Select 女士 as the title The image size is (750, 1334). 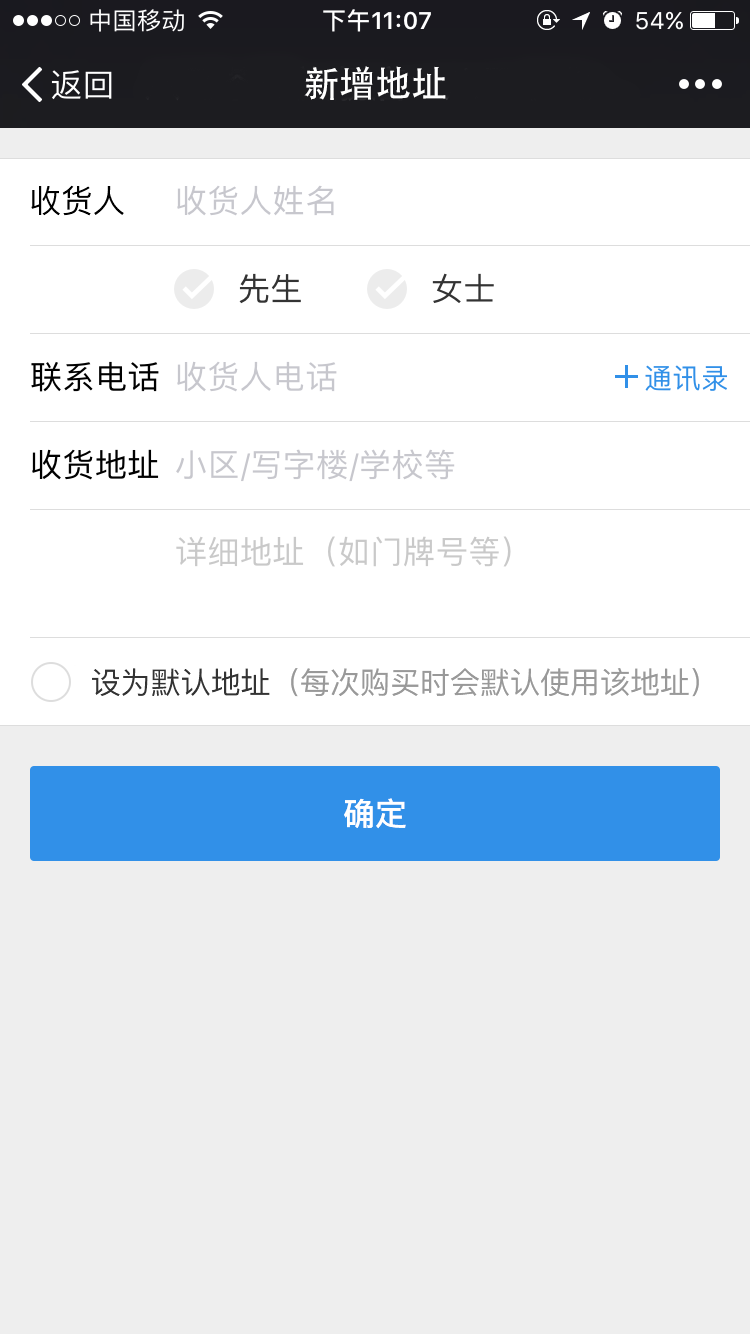[x=431, y=289]
